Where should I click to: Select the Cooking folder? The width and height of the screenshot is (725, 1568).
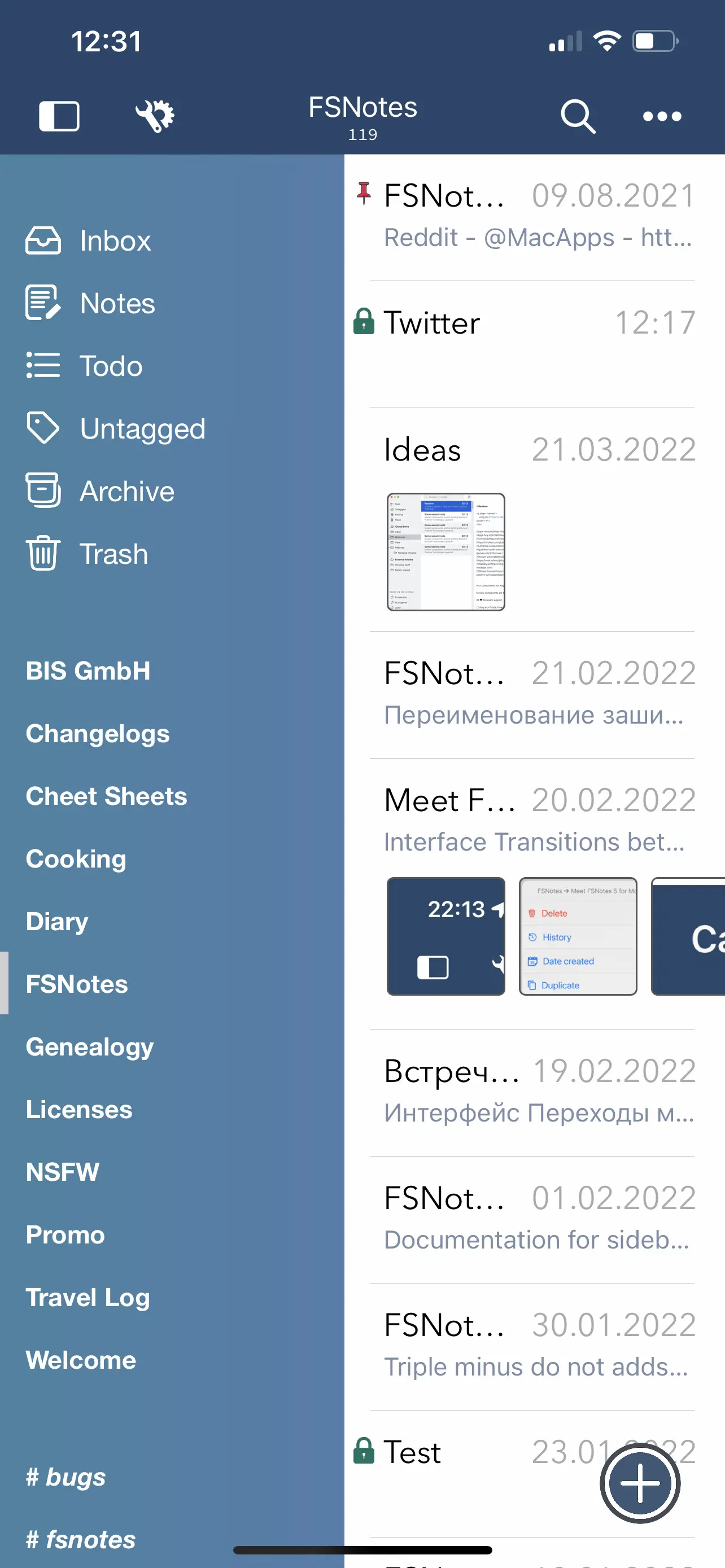point(76,859)
